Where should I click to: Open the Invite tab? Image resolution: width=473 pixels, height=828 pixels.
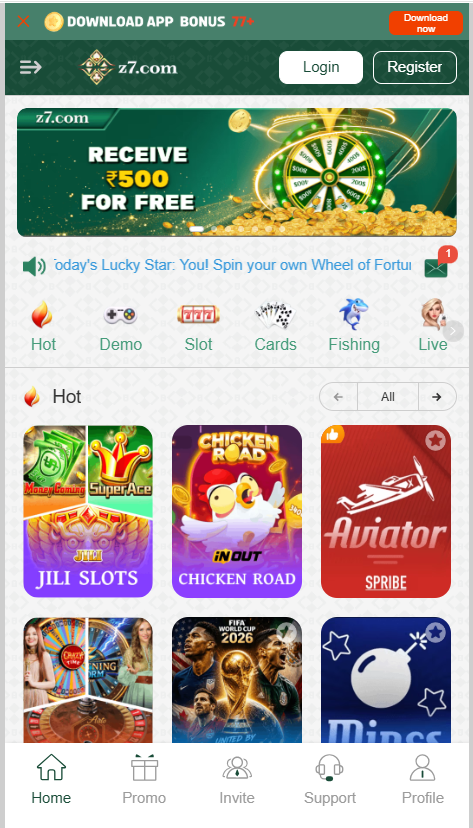click(x=237, y=779)
